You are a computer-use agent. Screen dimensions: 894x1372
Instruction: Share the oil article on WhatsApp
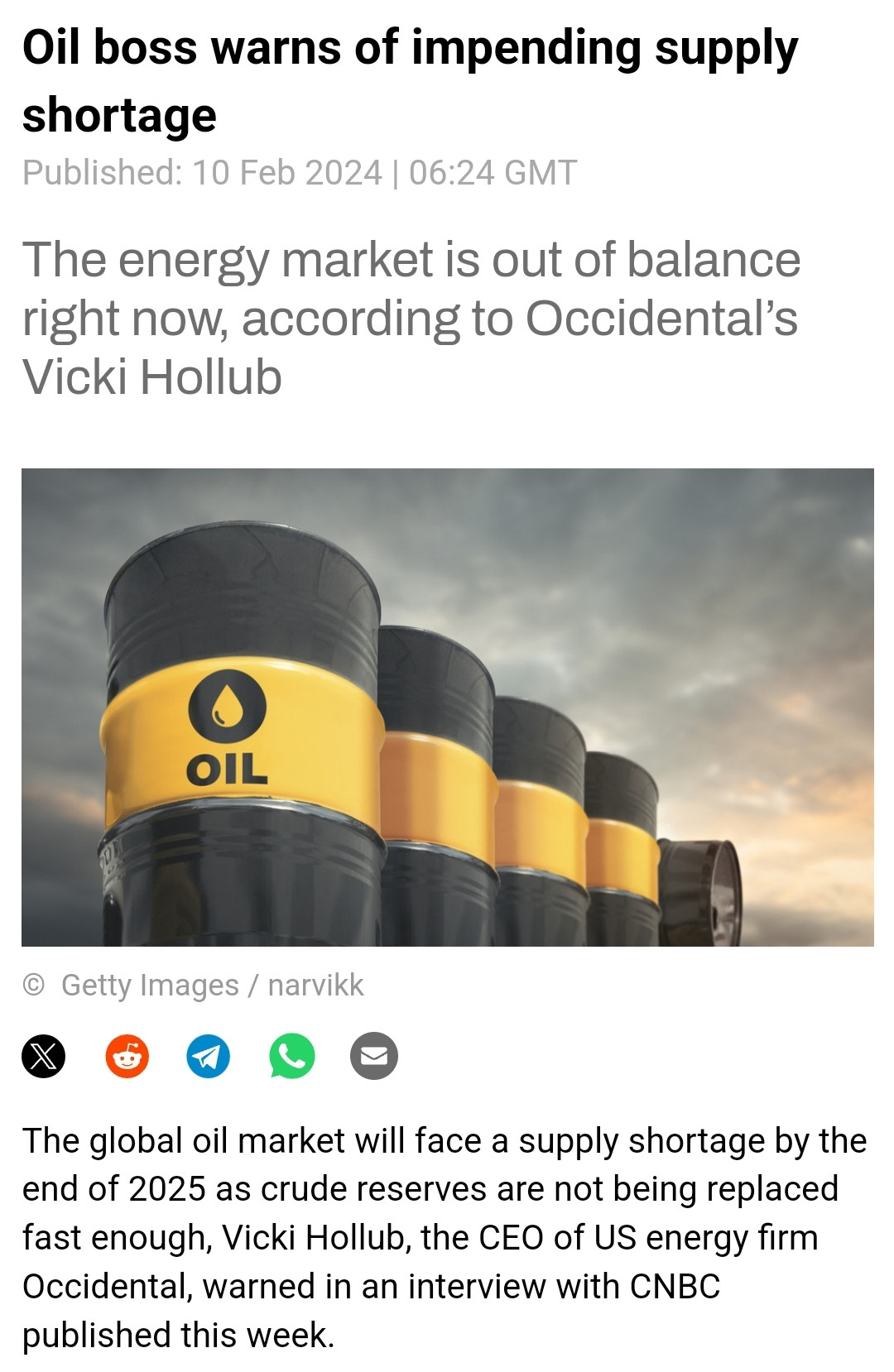291,1056
